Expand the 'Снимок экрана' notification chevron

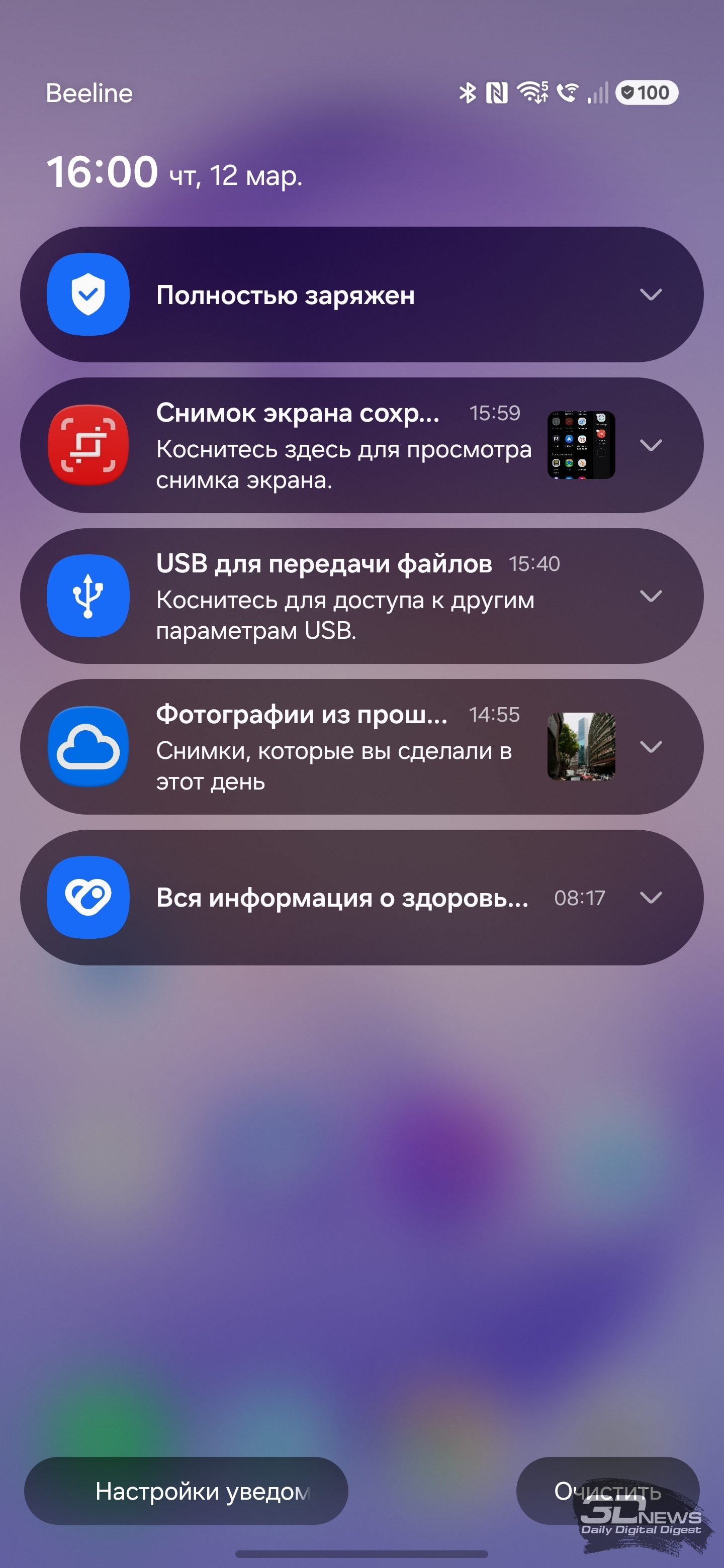650,446
